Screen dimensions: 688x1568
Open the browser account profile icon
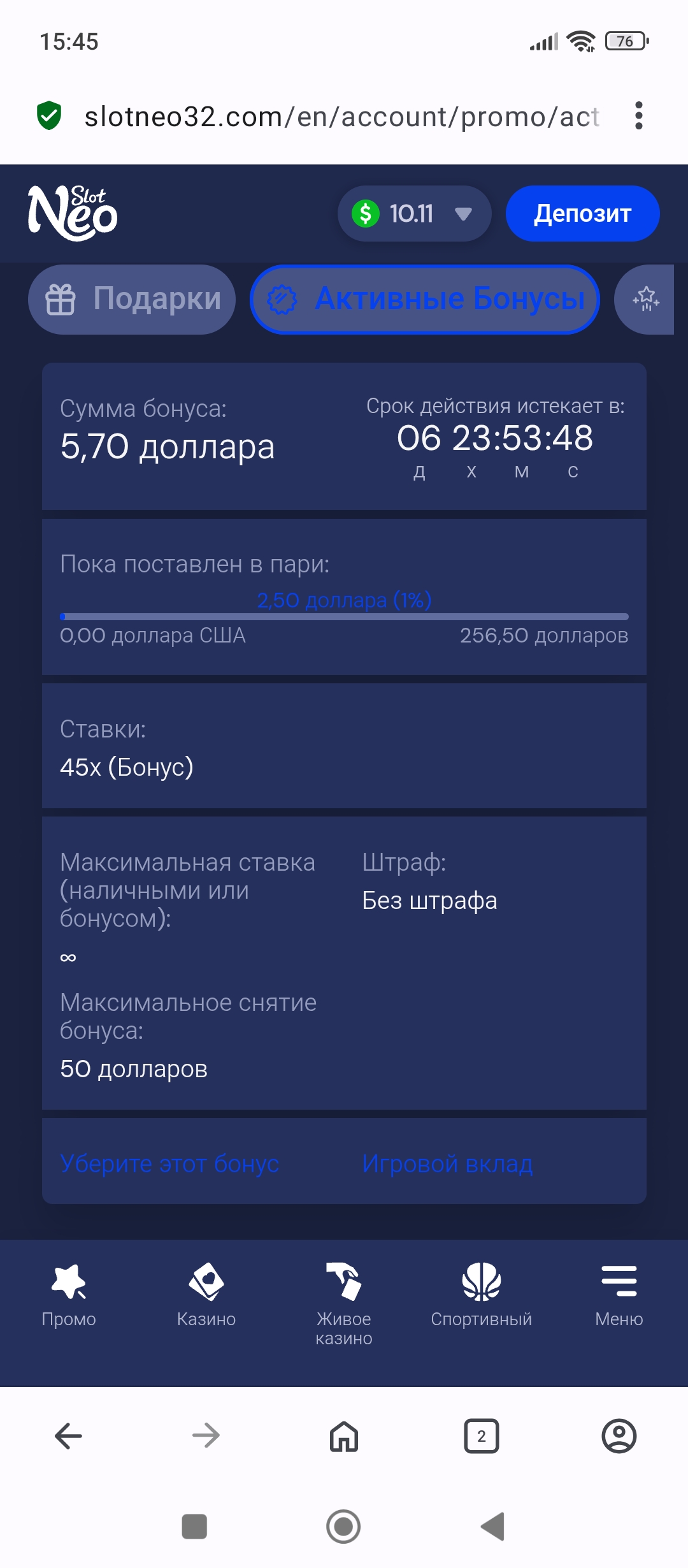(619, 1436)
